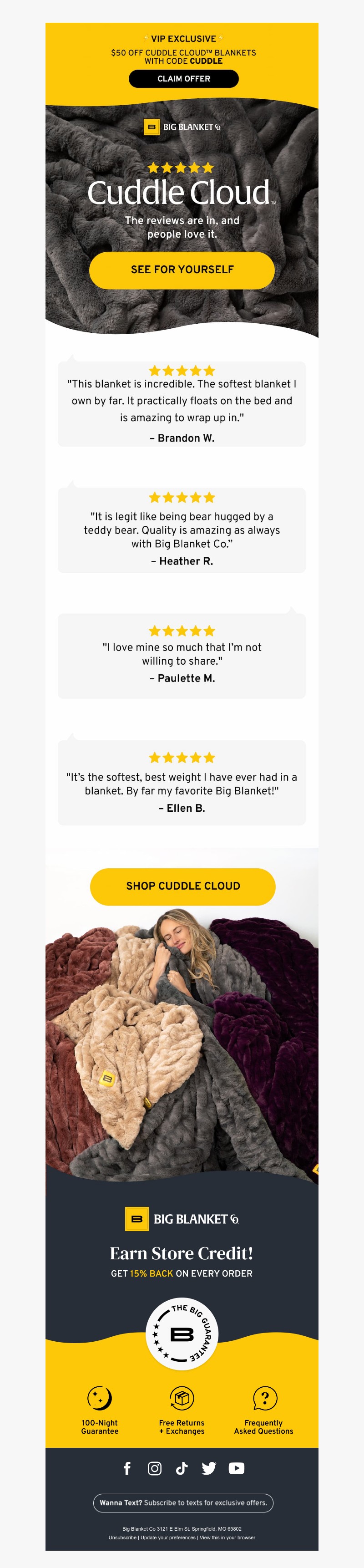Open View this in your browser link
This screenshot has height=1568, width=364.
point(227,1537)
